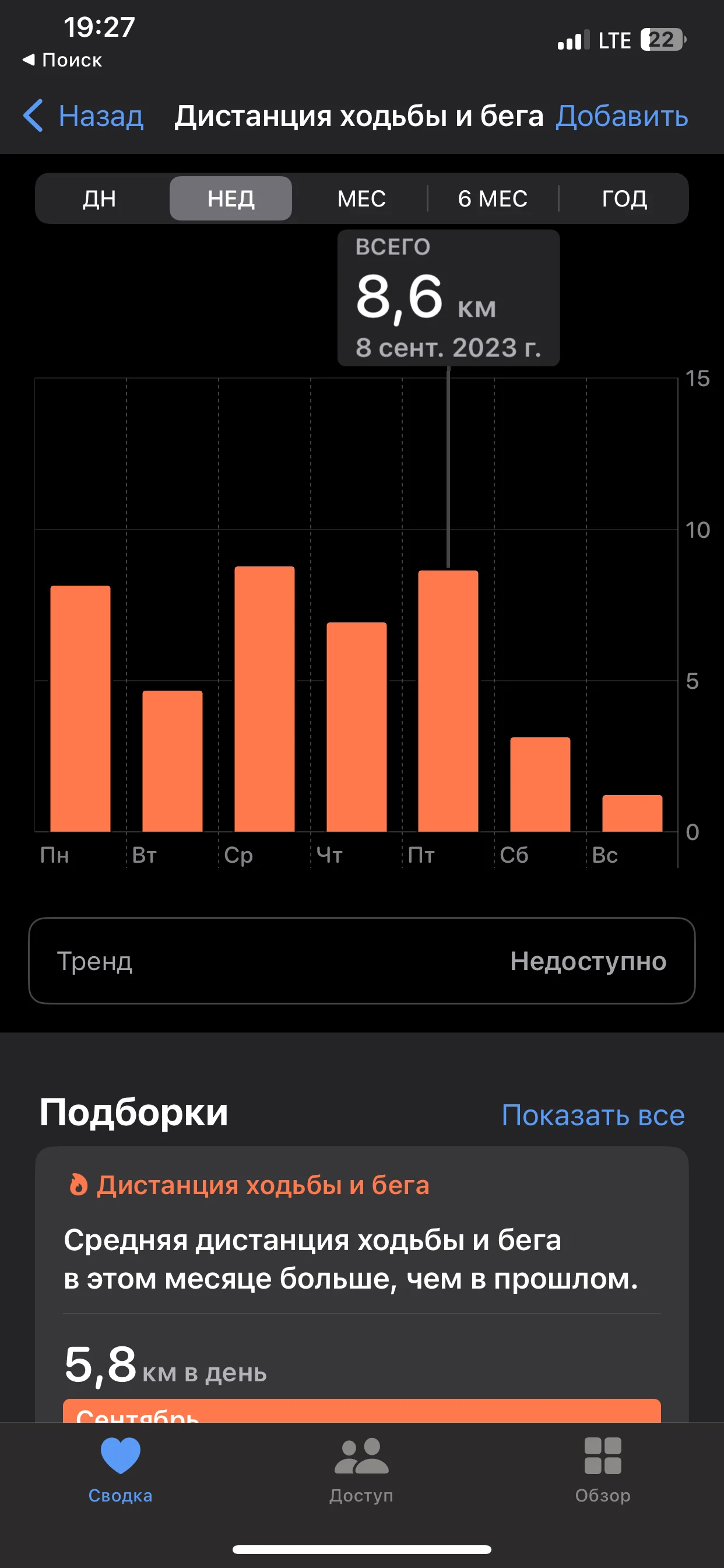This screenshot has height=1568, width=724.
Task: Show the 6 МЕС range
Action: coord(492,198)
